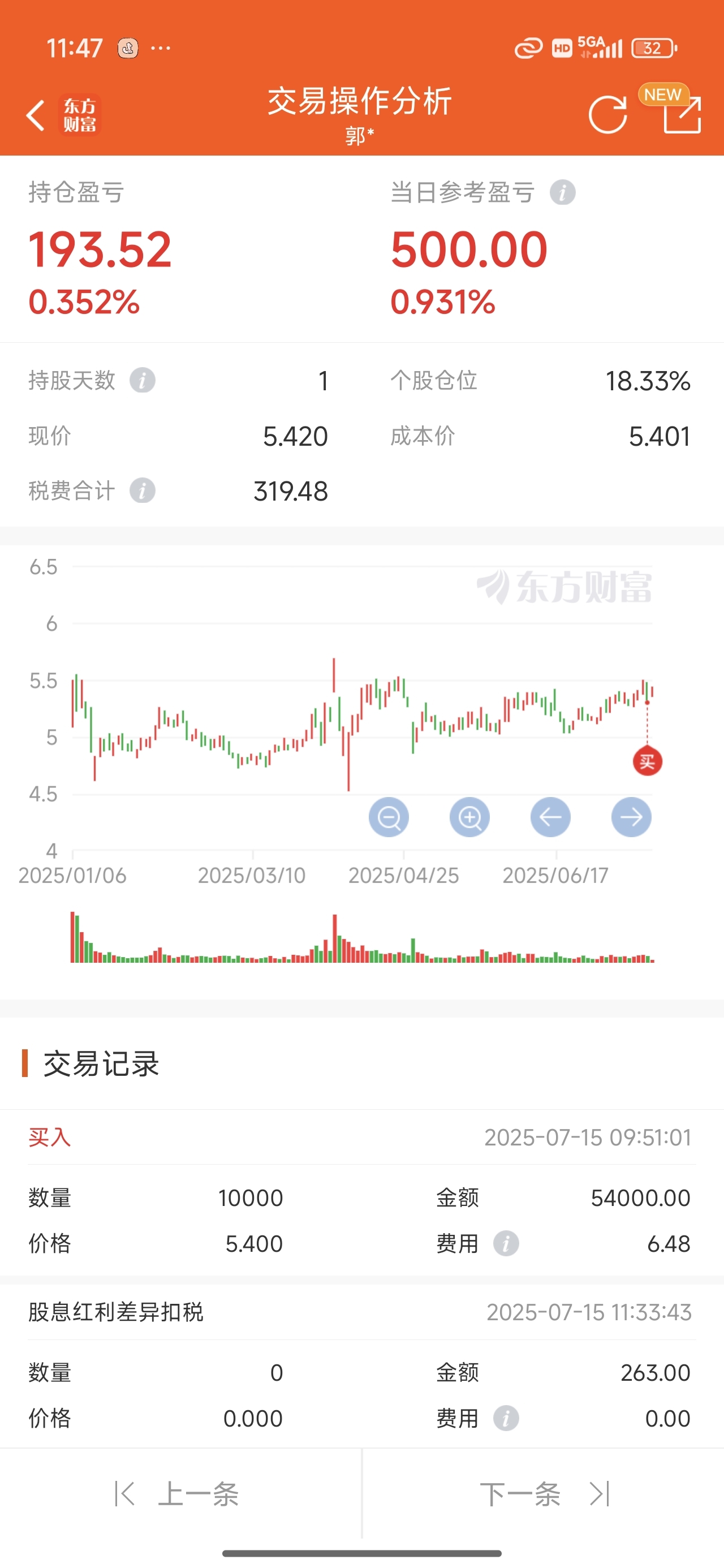Zoom in the price chart

(x=469, y=817)
